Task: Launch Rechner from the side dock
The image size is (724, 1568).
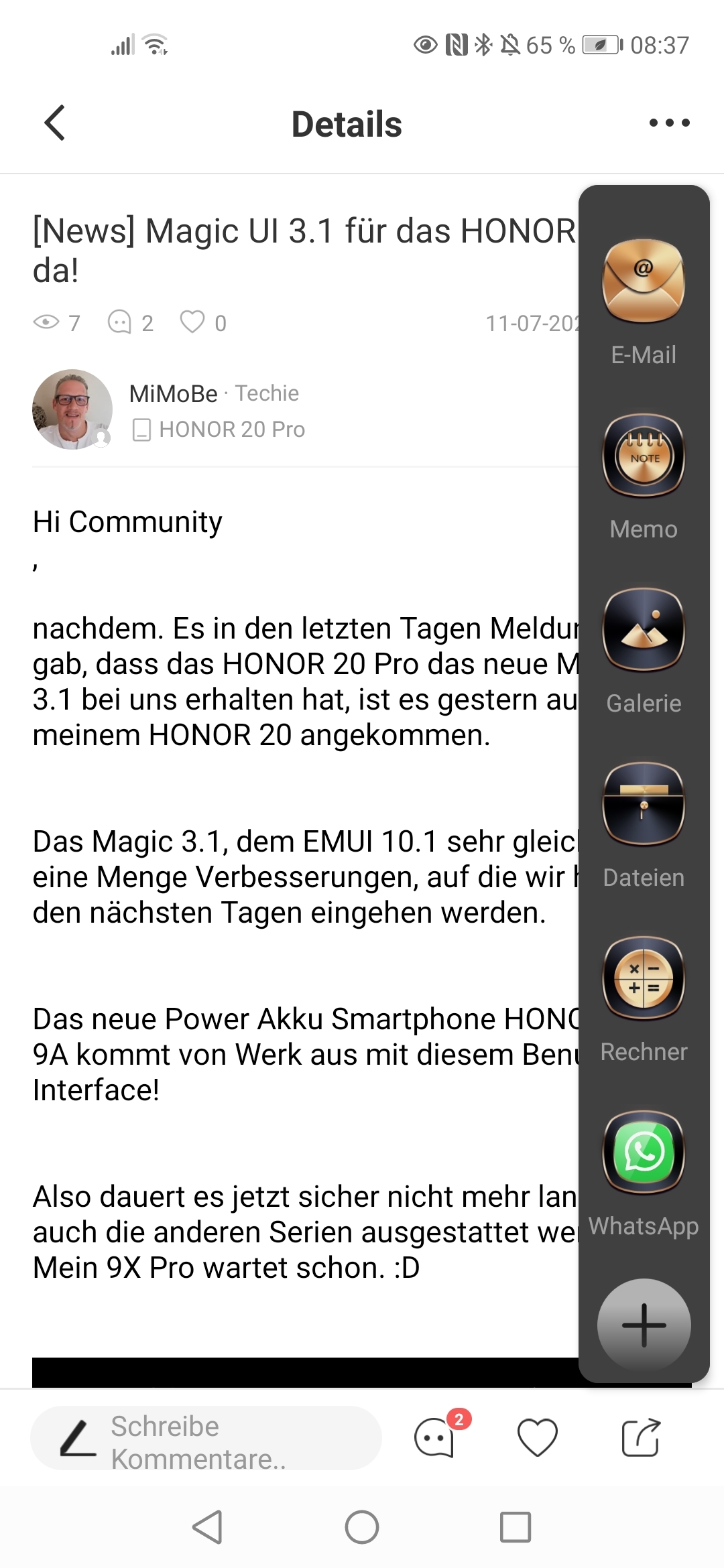Action: pyautogui.click(x=644, y=979)
